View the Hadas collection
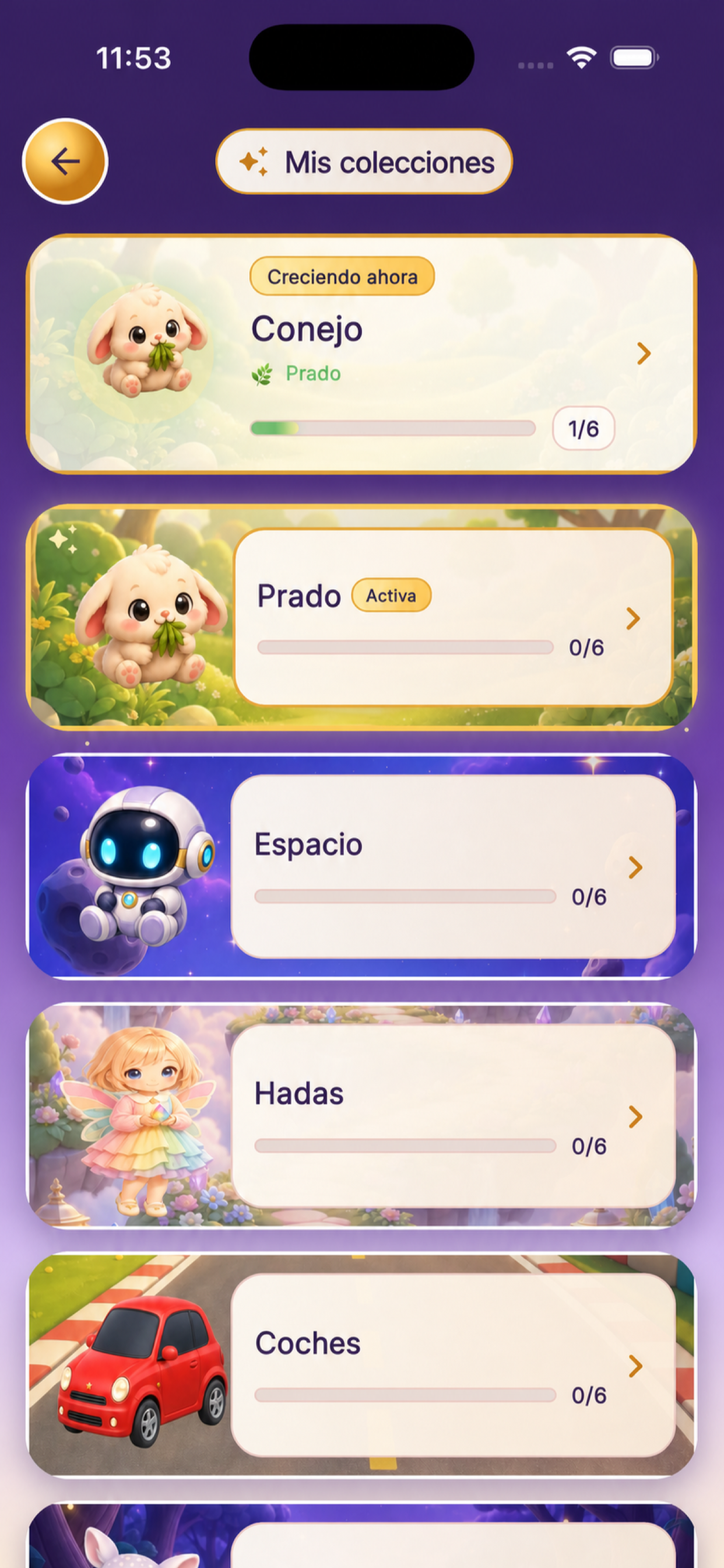This screenshot has height=1568, width=724. (361, 1115)
